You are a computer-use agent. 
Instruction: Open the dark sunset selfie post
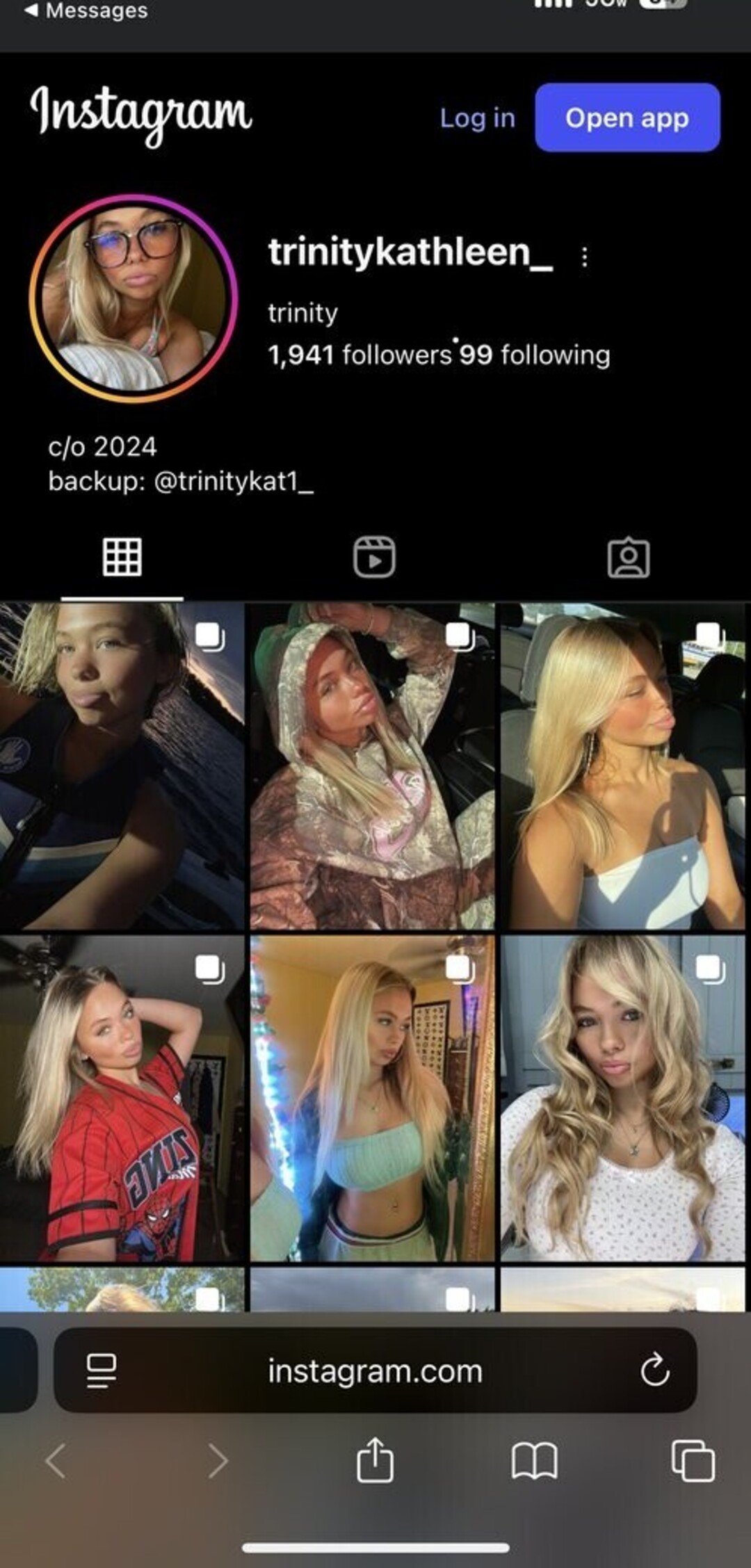(x=122, y=766)
